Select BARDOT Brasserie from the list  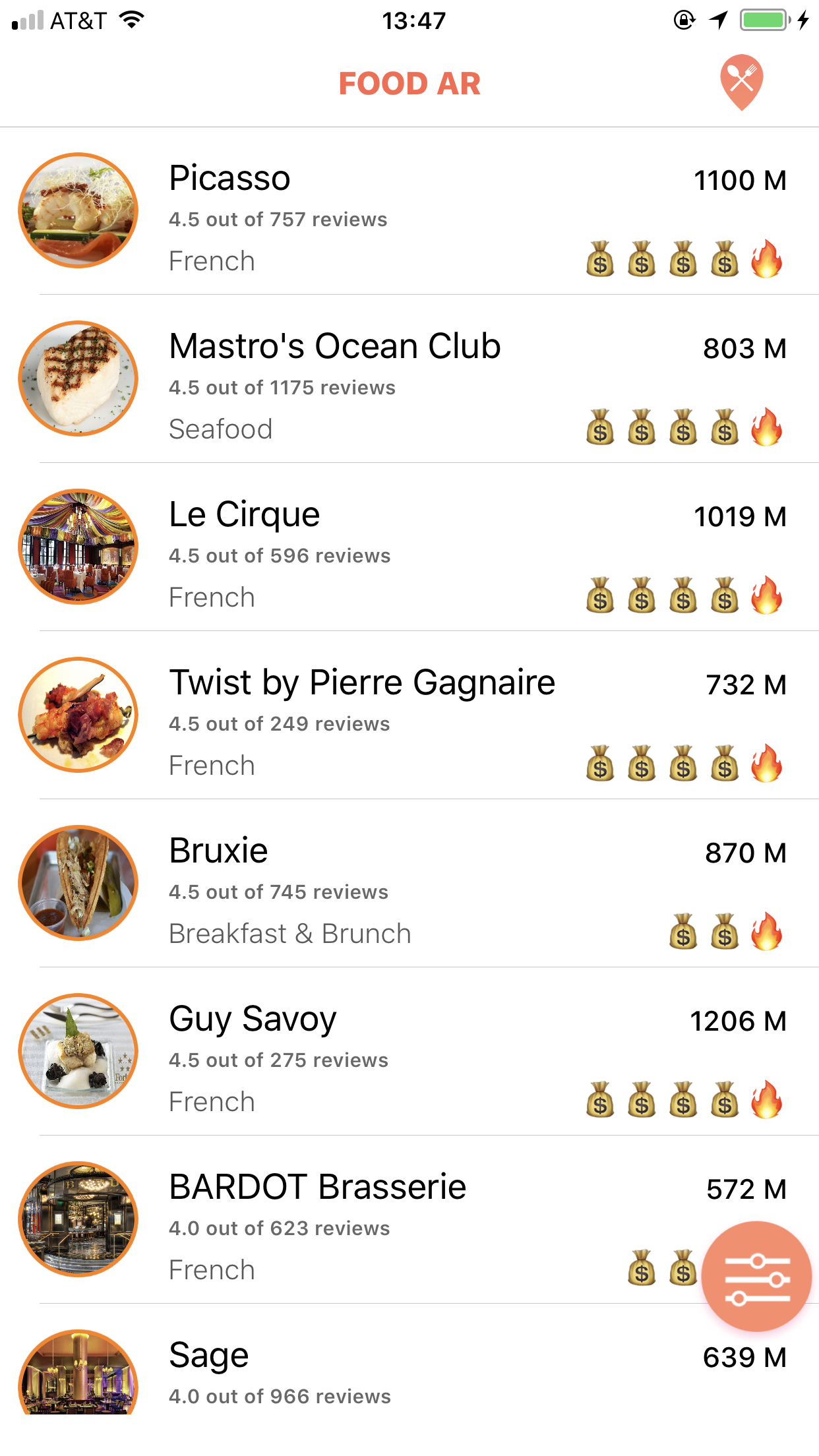[x=369, y=1220]
